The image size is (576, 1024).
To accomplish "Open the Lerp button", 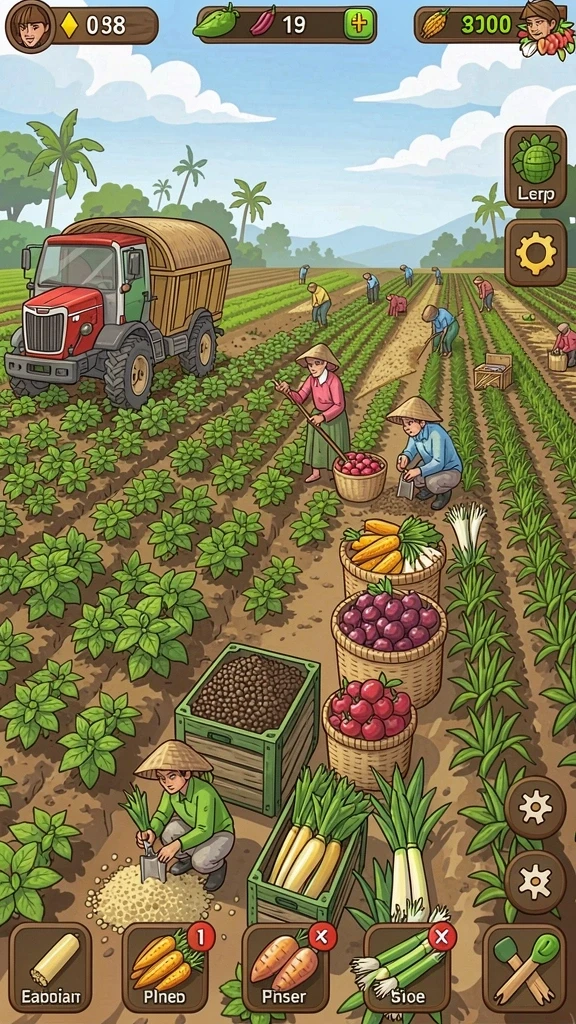I will point(536,167).
